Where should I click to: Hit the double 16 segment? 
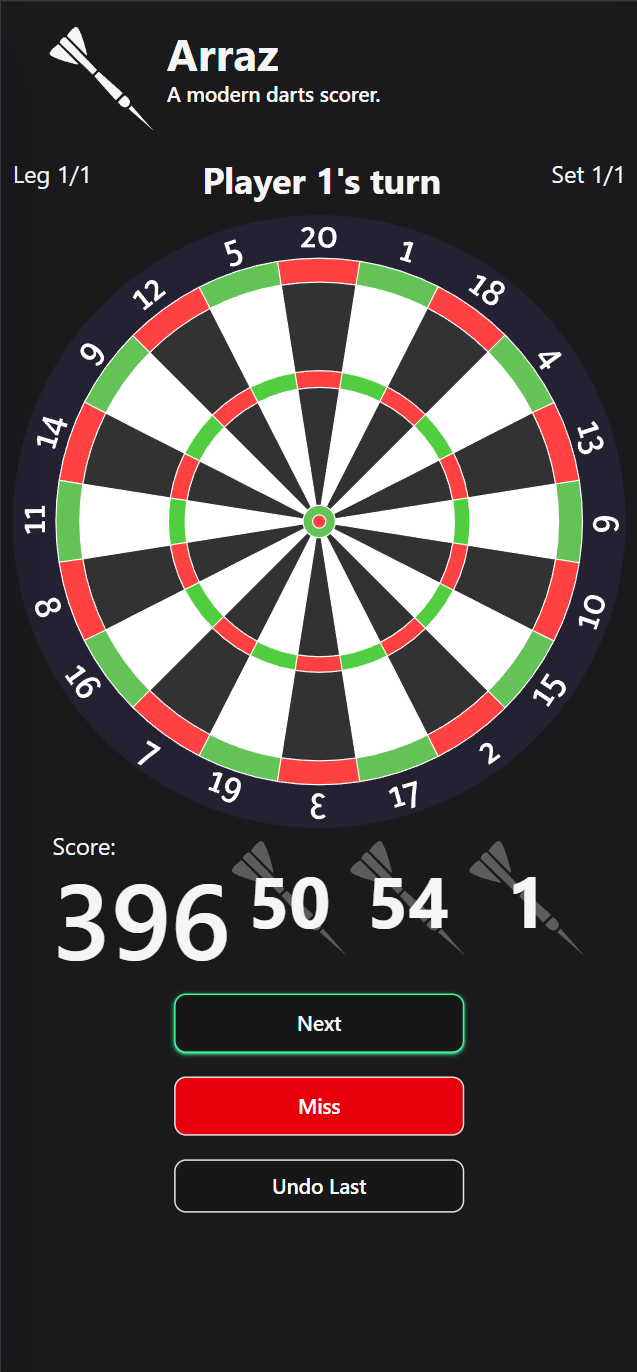117,668
